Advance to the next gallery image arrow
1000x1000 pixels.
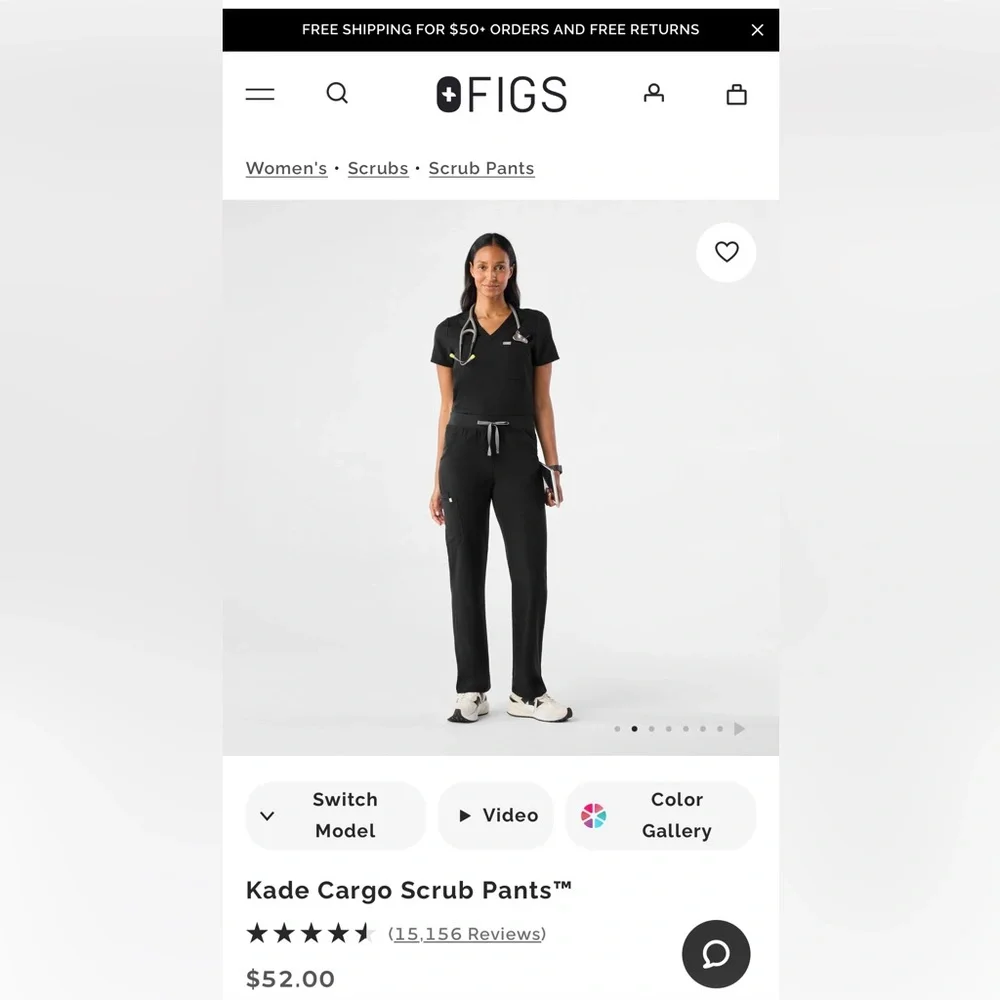[x=739, y=729]
